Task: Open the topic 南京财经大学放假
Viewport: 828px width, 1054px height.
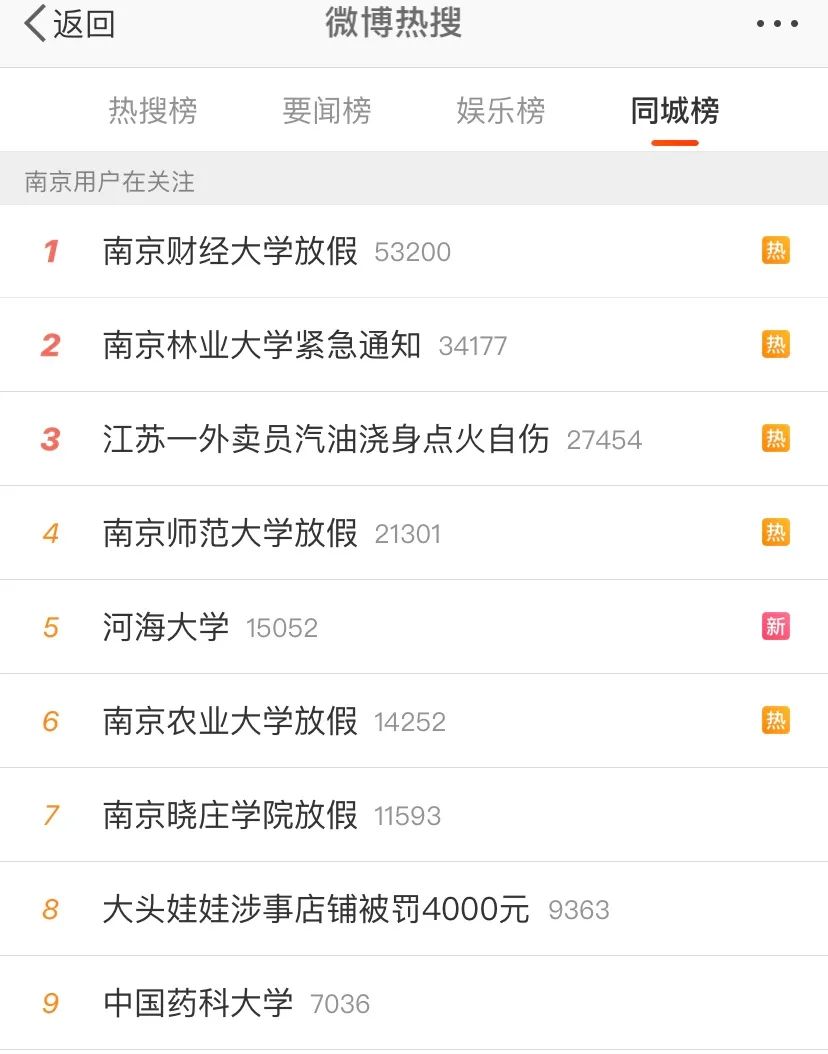Action: [x=230, y=251]
